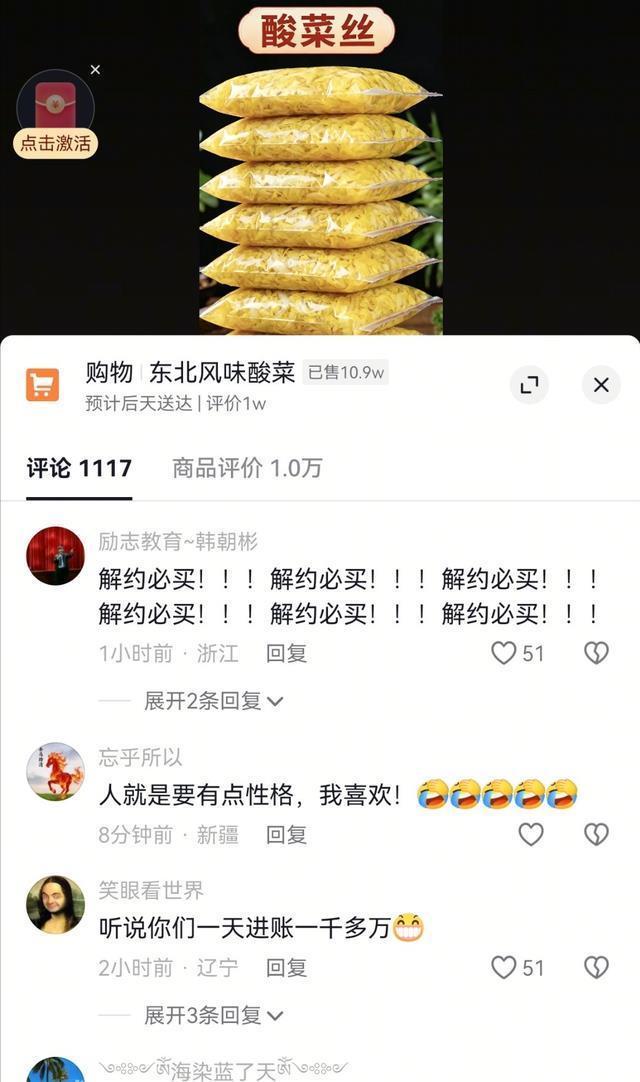Reply to 励志教育~韩朝彬's comment
640x1082 pixels.
(x=286, y=654)
